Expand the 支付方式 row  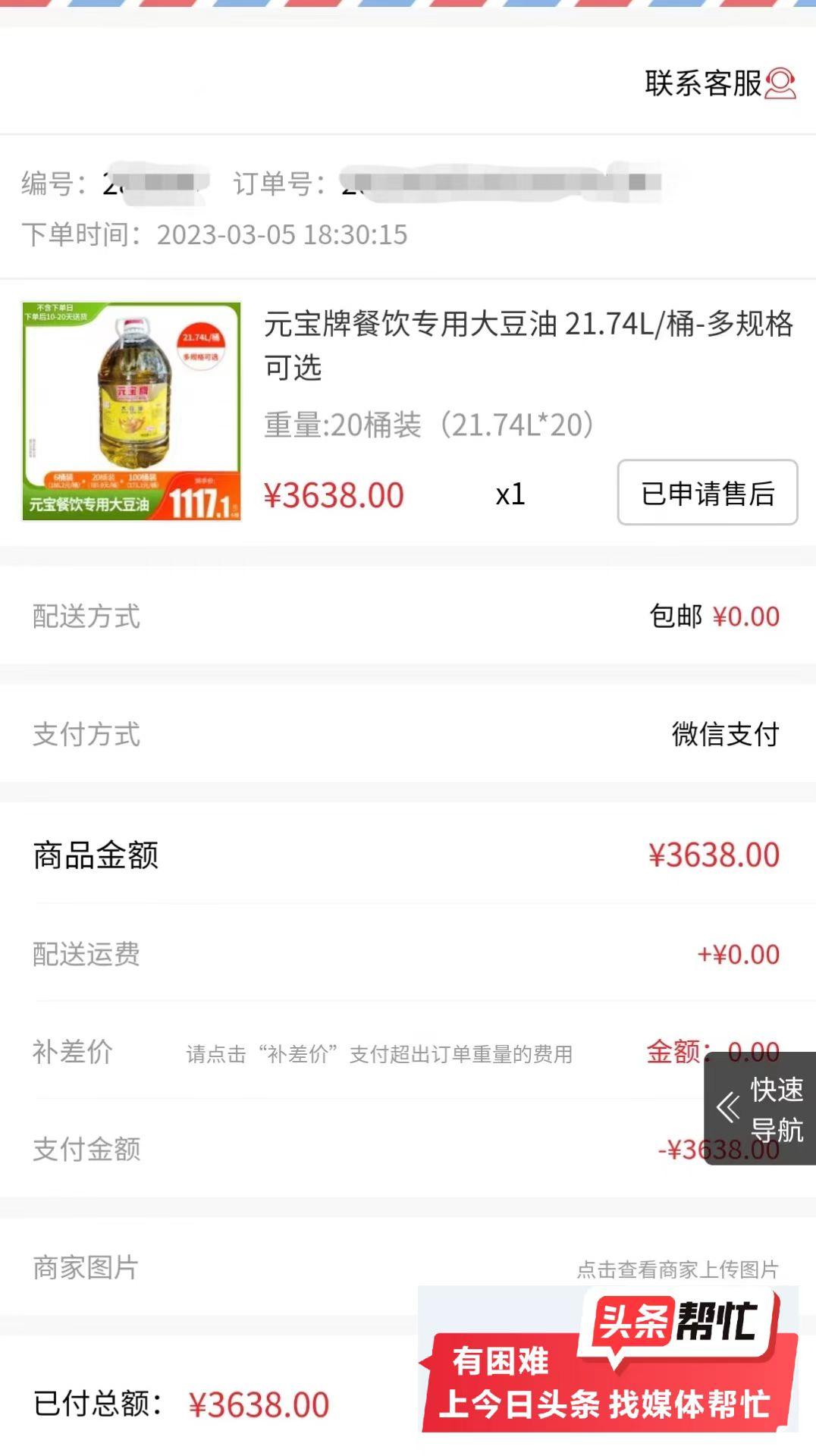click(x=408, y=734)
